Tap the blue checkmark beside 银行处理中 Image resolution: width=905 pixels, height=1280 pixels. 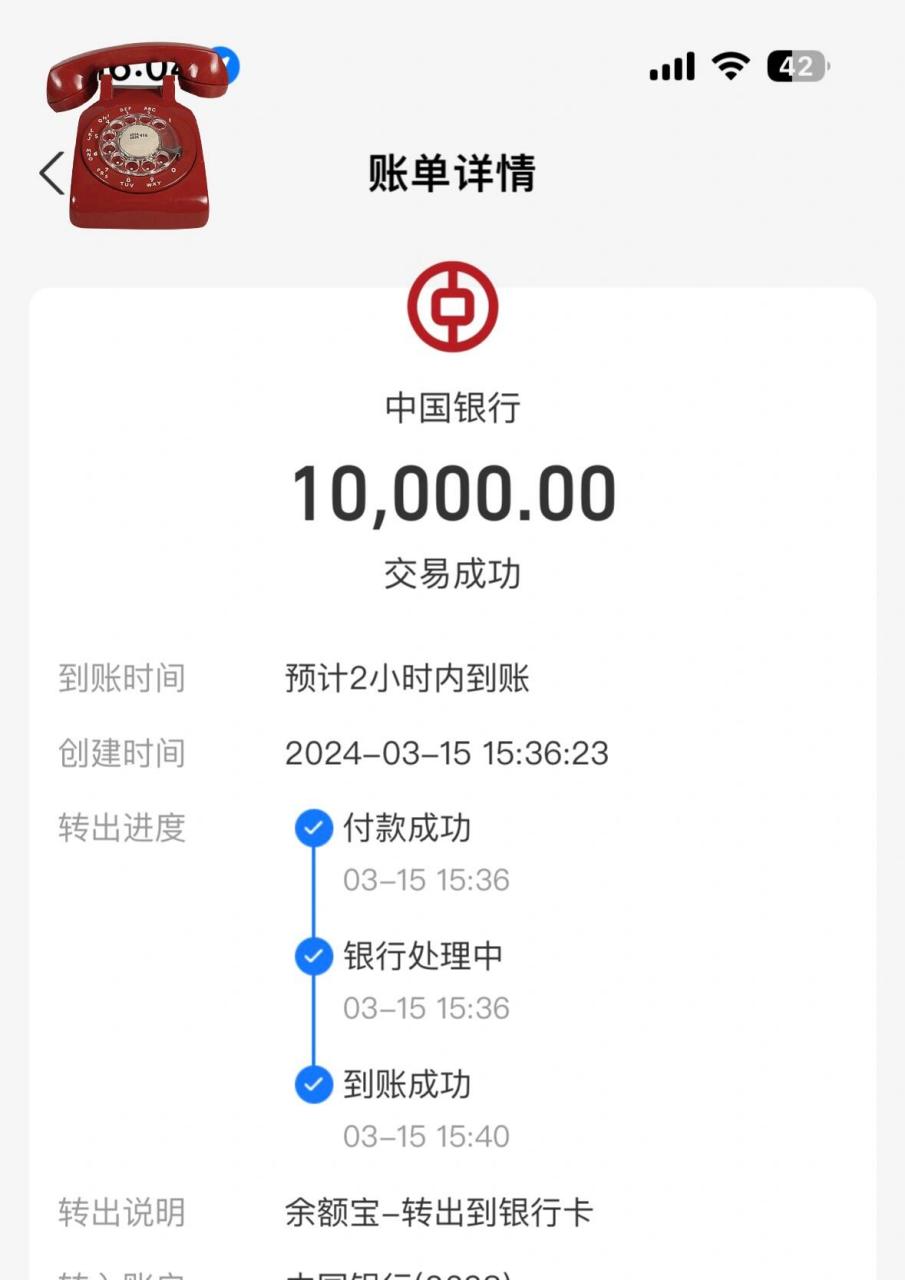click(314, 956)
